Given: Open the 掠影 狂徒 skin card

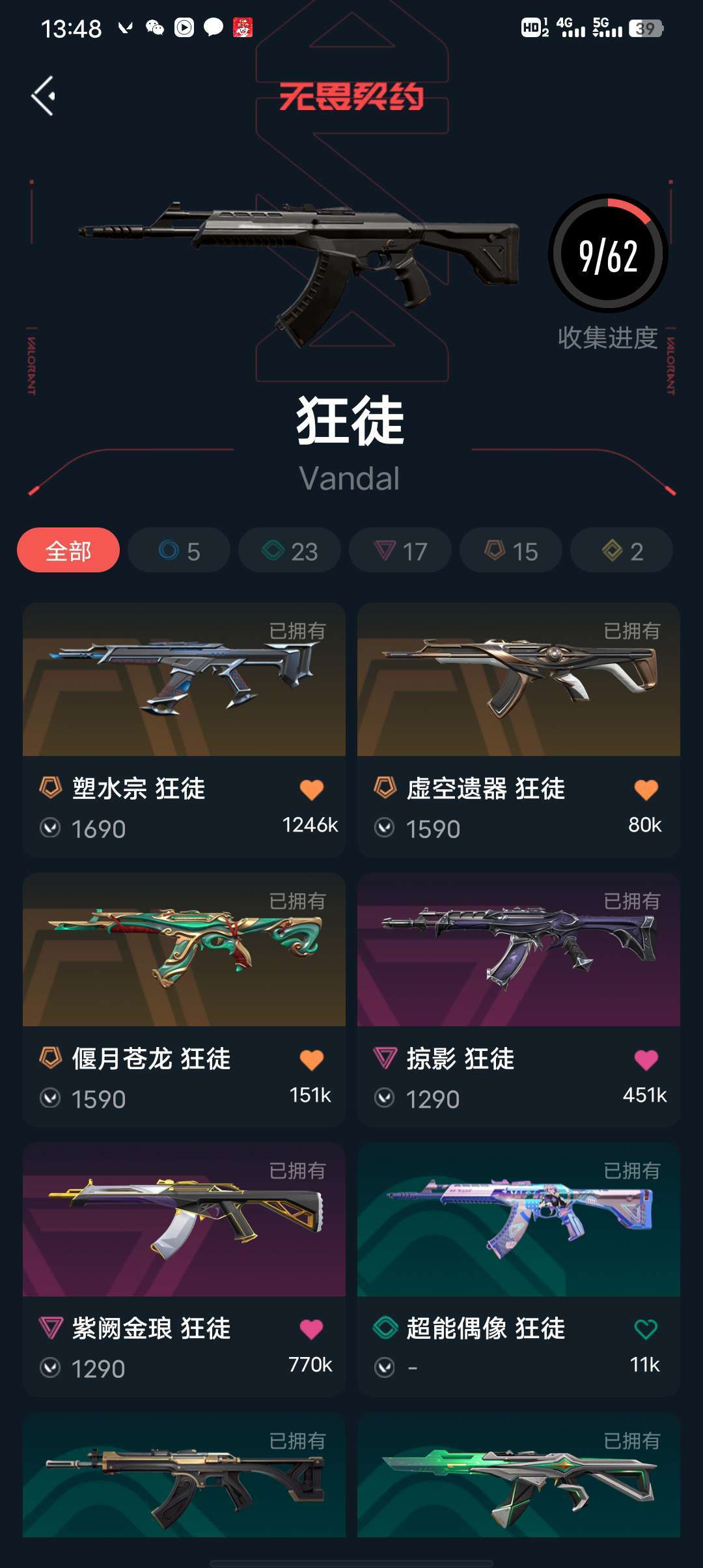Looking at the screenshot, I should tap(519, 1000).
